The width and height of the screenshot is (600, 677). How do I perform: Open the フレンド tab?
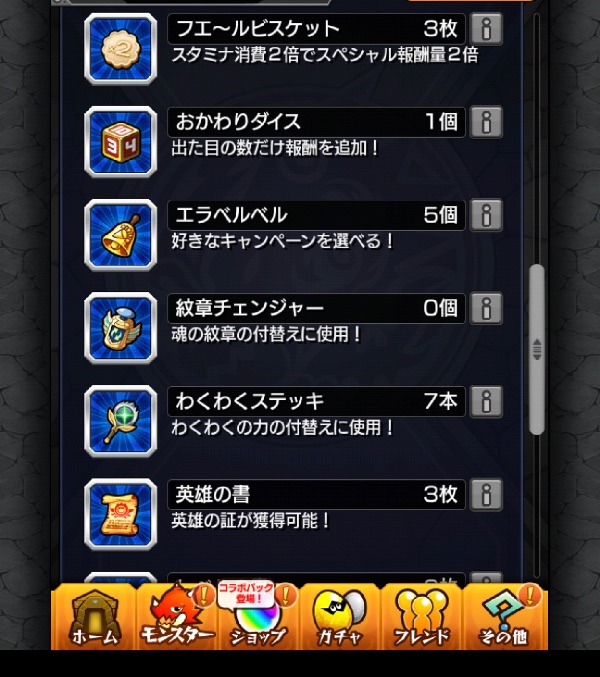click(422, 616)
